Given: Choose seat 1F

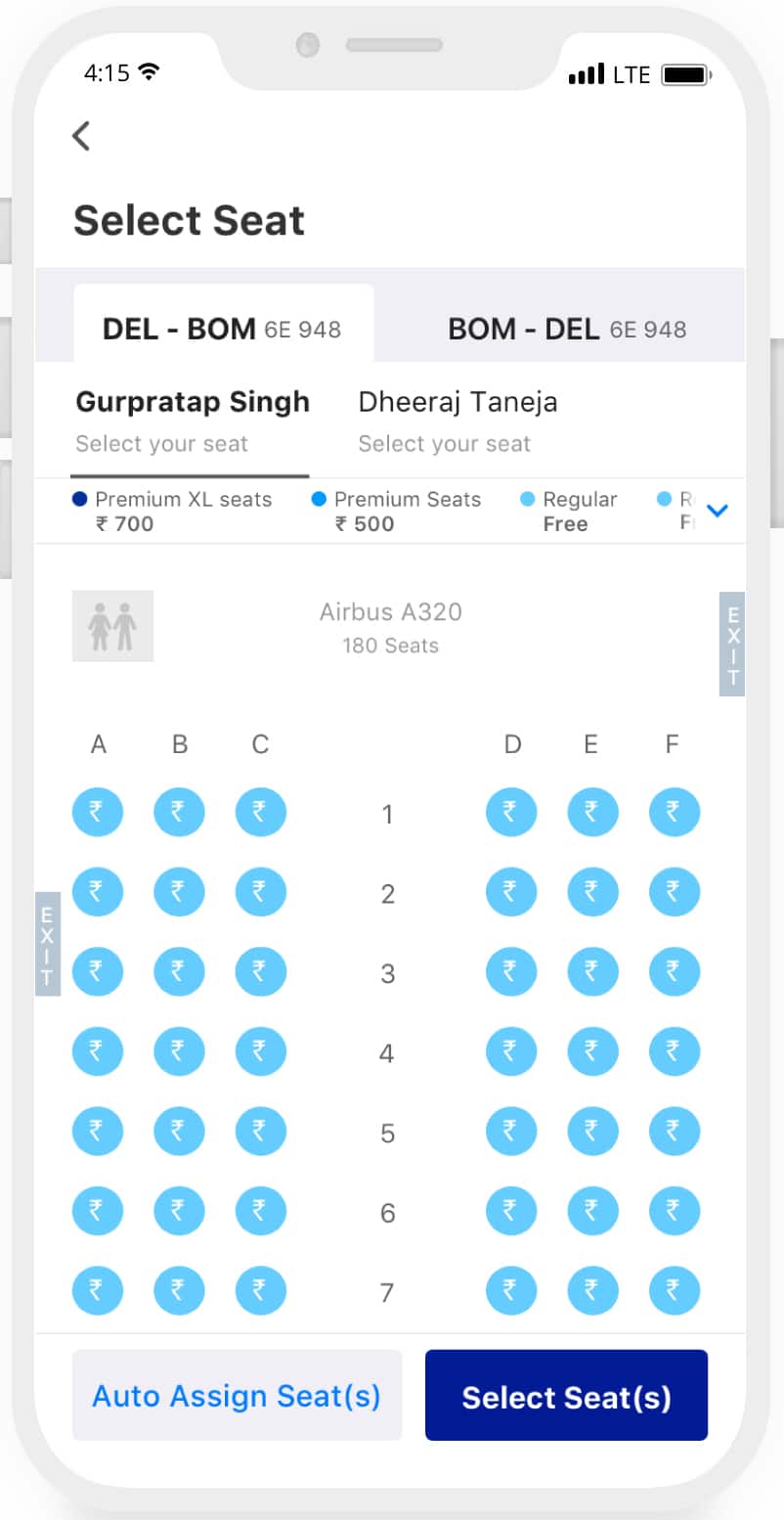Looking at the screenshot, I should pyautogui.click(x=675, y=812).
